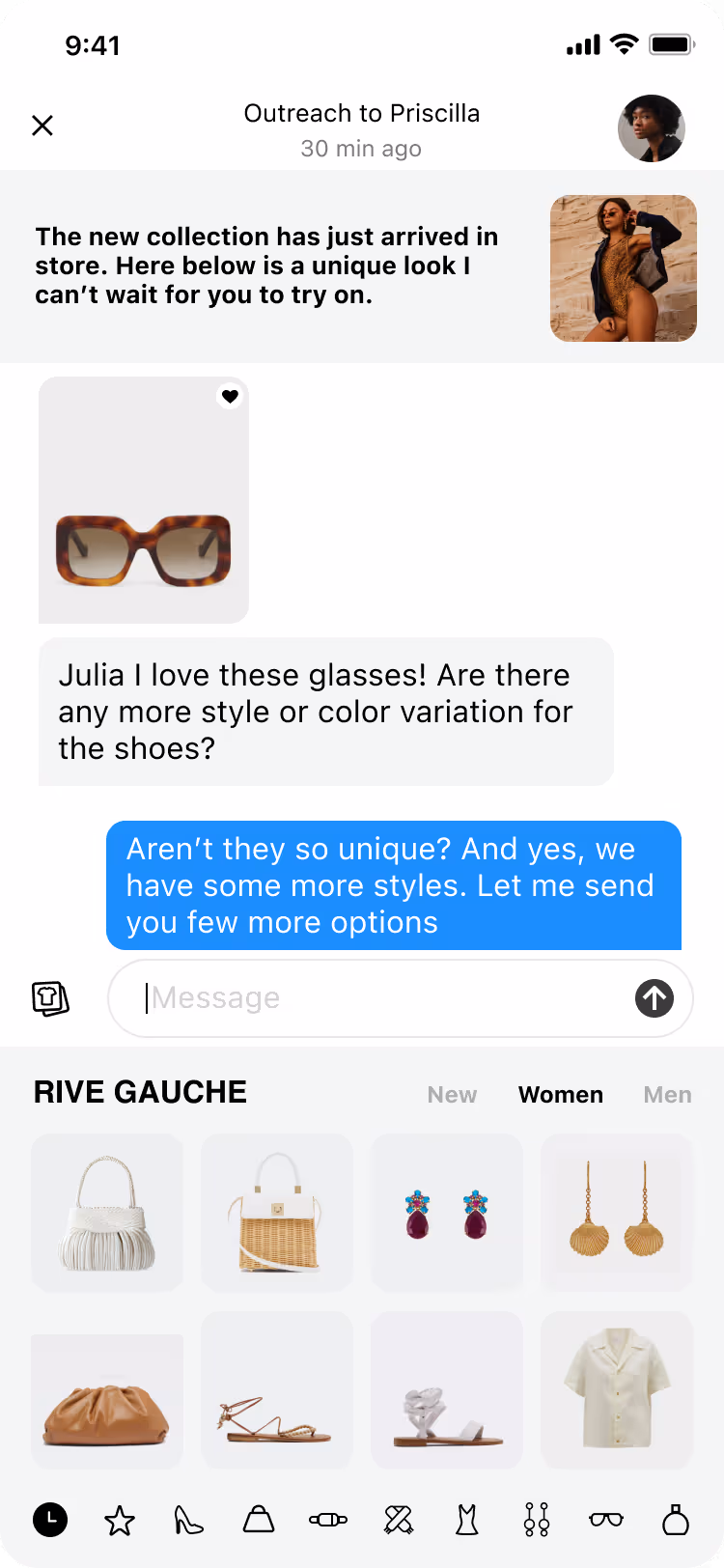The width and height of the screenshot is (724, 1568).
Task: Open the recent items clock category
Action: pyautogui.click(x=50, y=1520)
